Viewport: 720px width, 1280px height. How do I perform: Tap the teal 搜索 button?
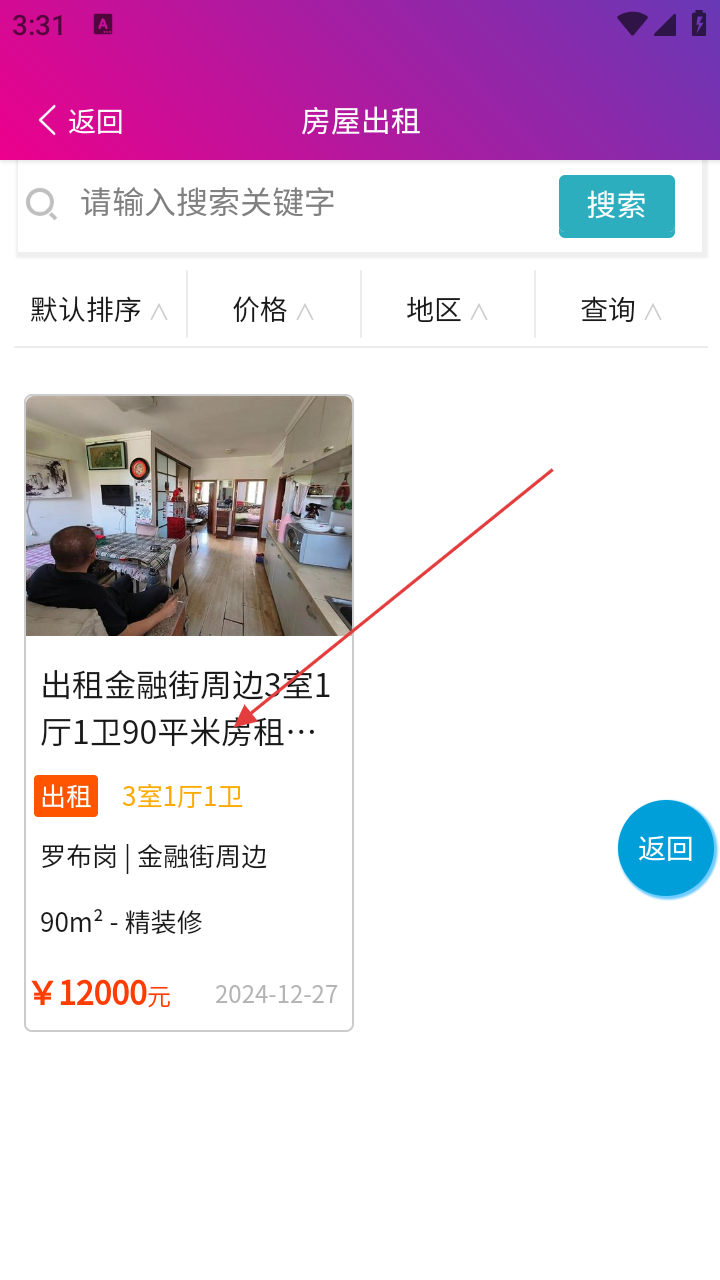tap(616, 206)
